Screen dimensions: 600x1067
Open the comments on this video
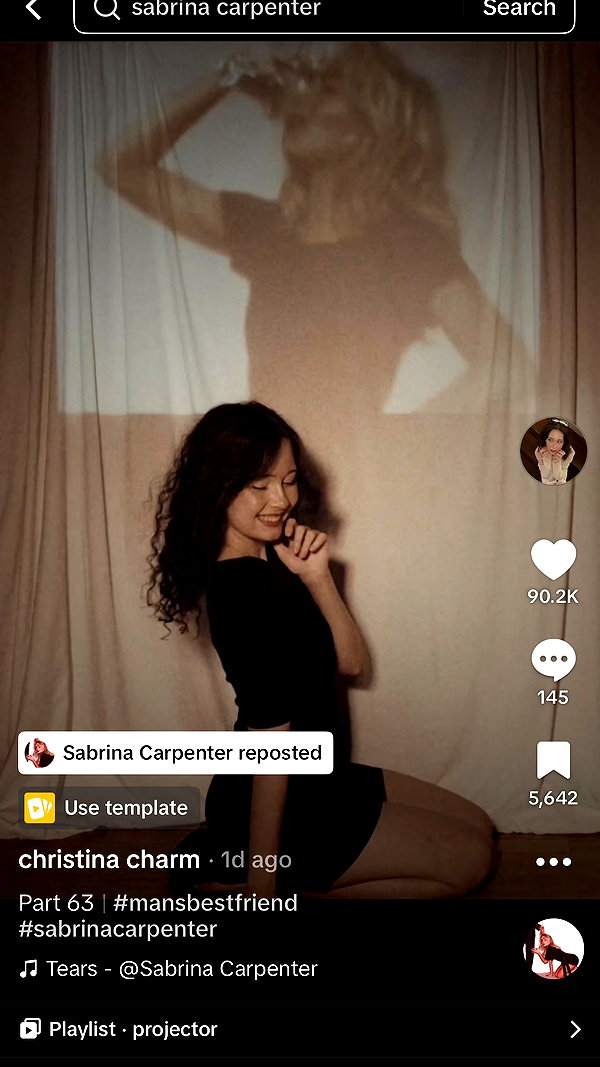pos(553,659)
